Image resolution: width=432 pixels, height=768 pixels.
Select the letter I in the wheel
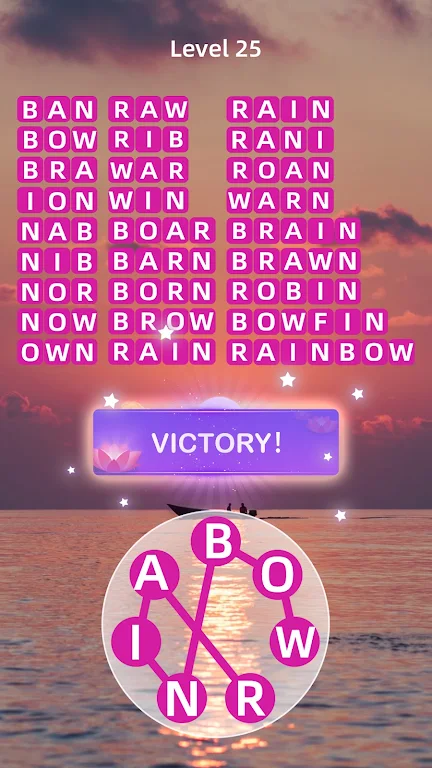click(x=136, y=642)
